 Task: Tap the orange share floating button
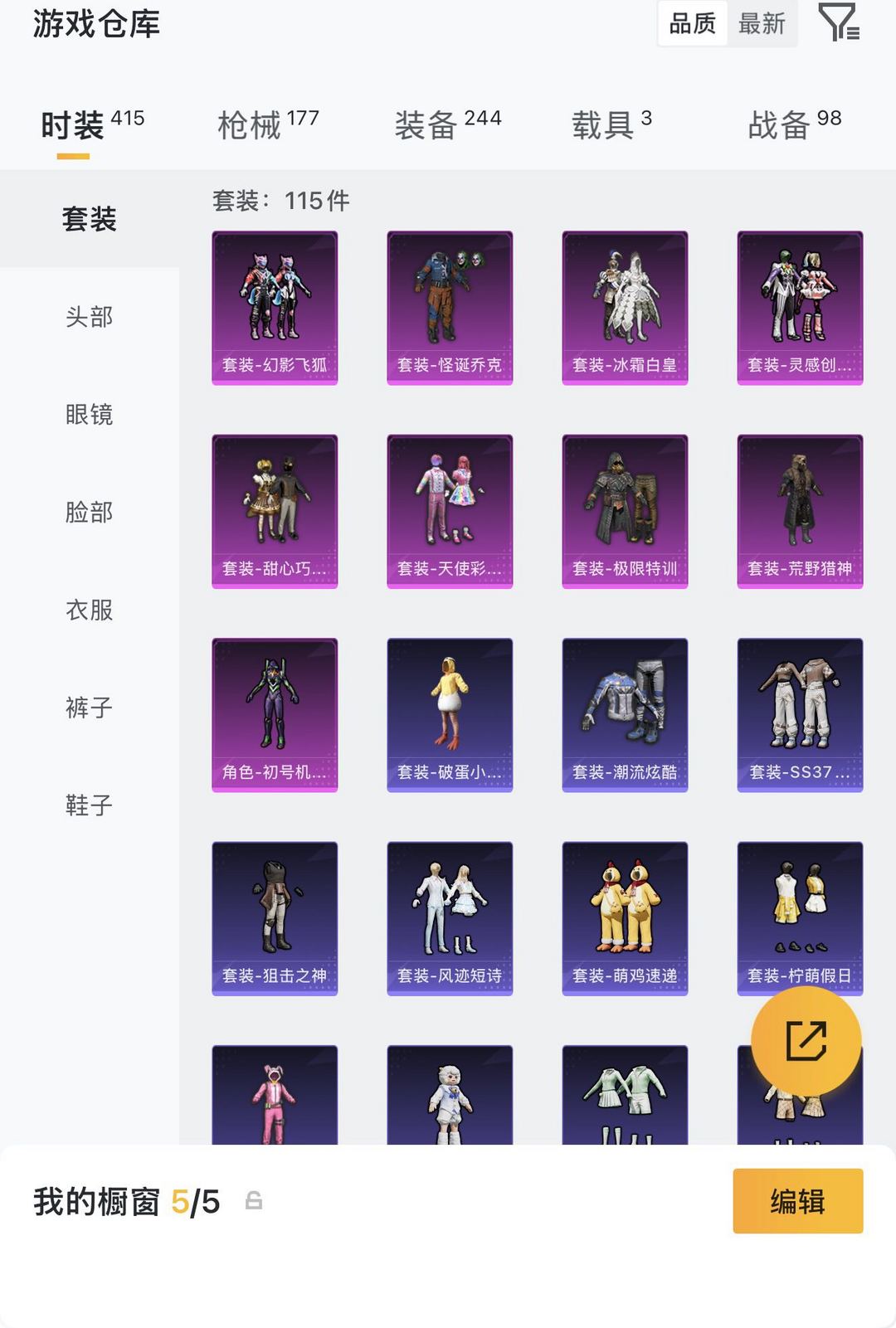click(x=806, y=1040)
